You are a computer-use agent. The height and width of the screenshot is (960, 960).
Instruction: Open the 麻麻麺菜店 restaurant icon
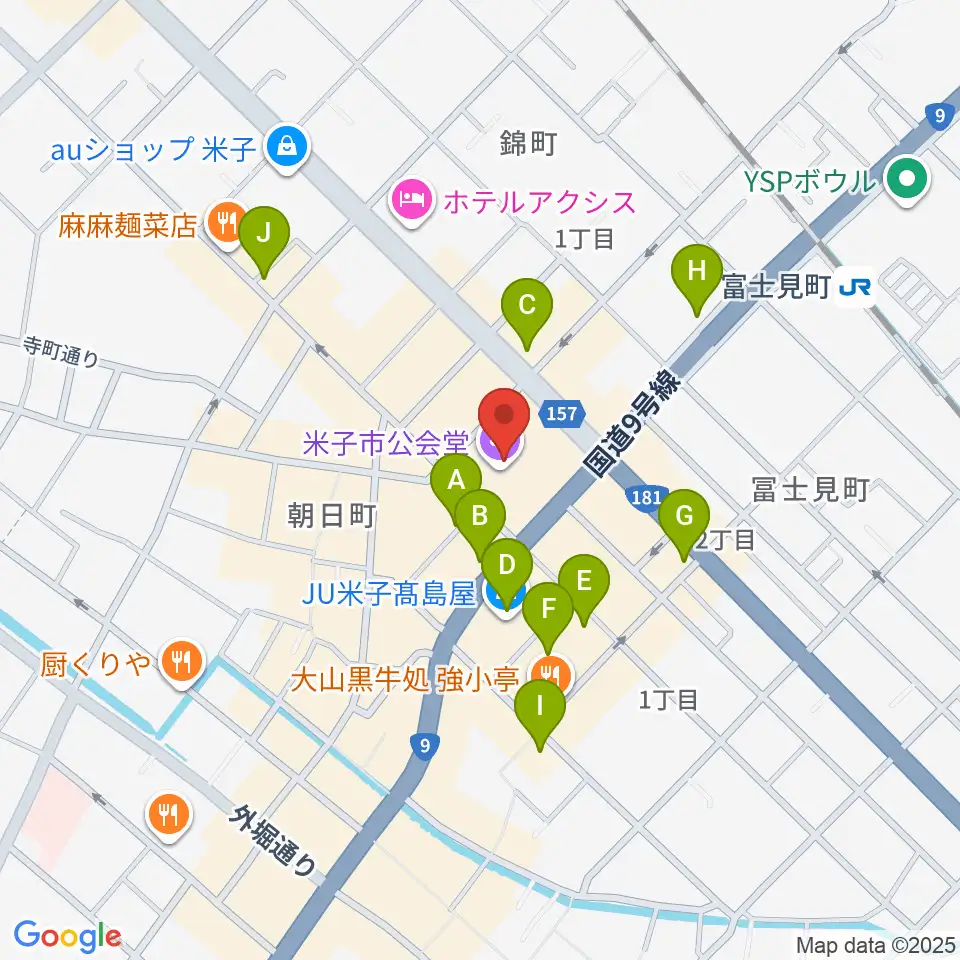coord(226,225)
